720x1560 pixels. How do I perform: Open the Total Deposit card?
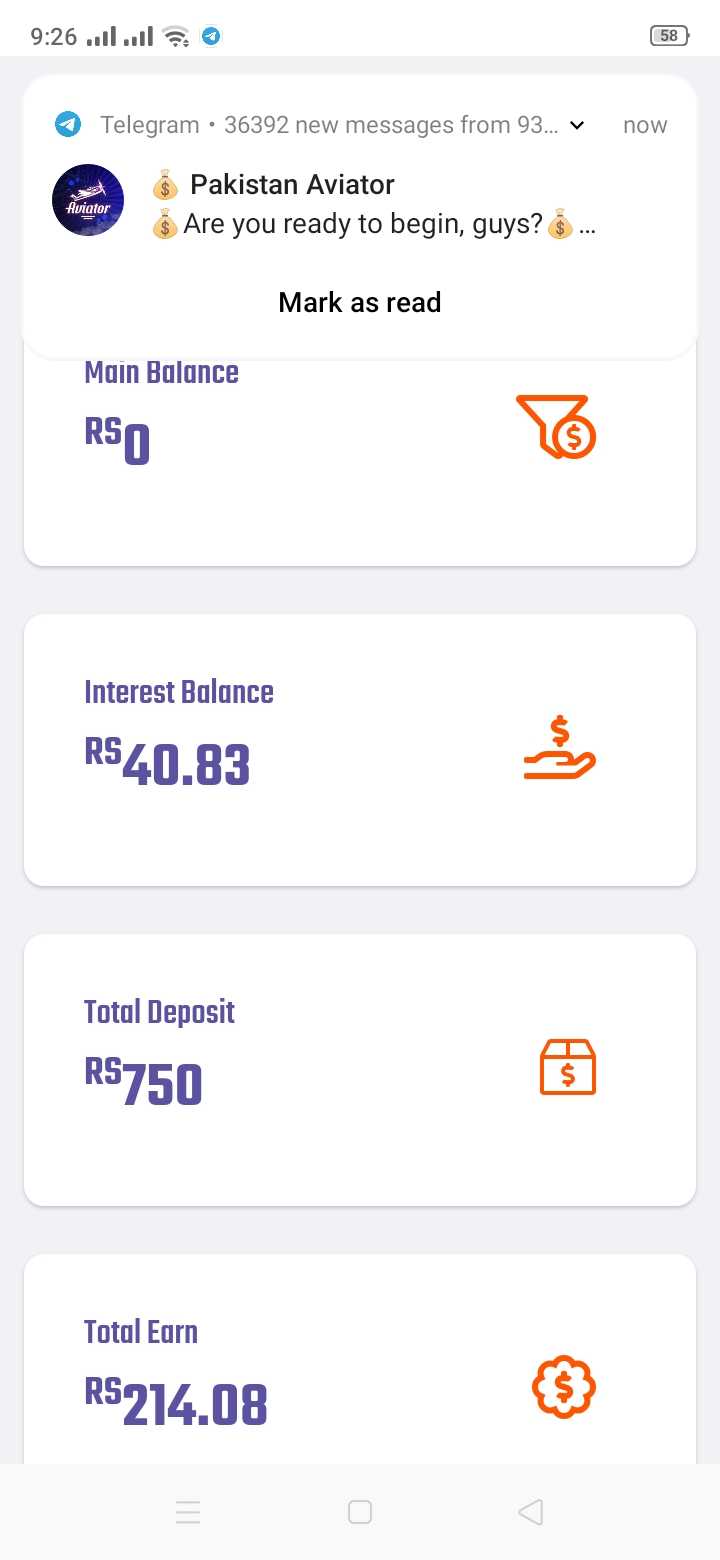point(360,1070)
